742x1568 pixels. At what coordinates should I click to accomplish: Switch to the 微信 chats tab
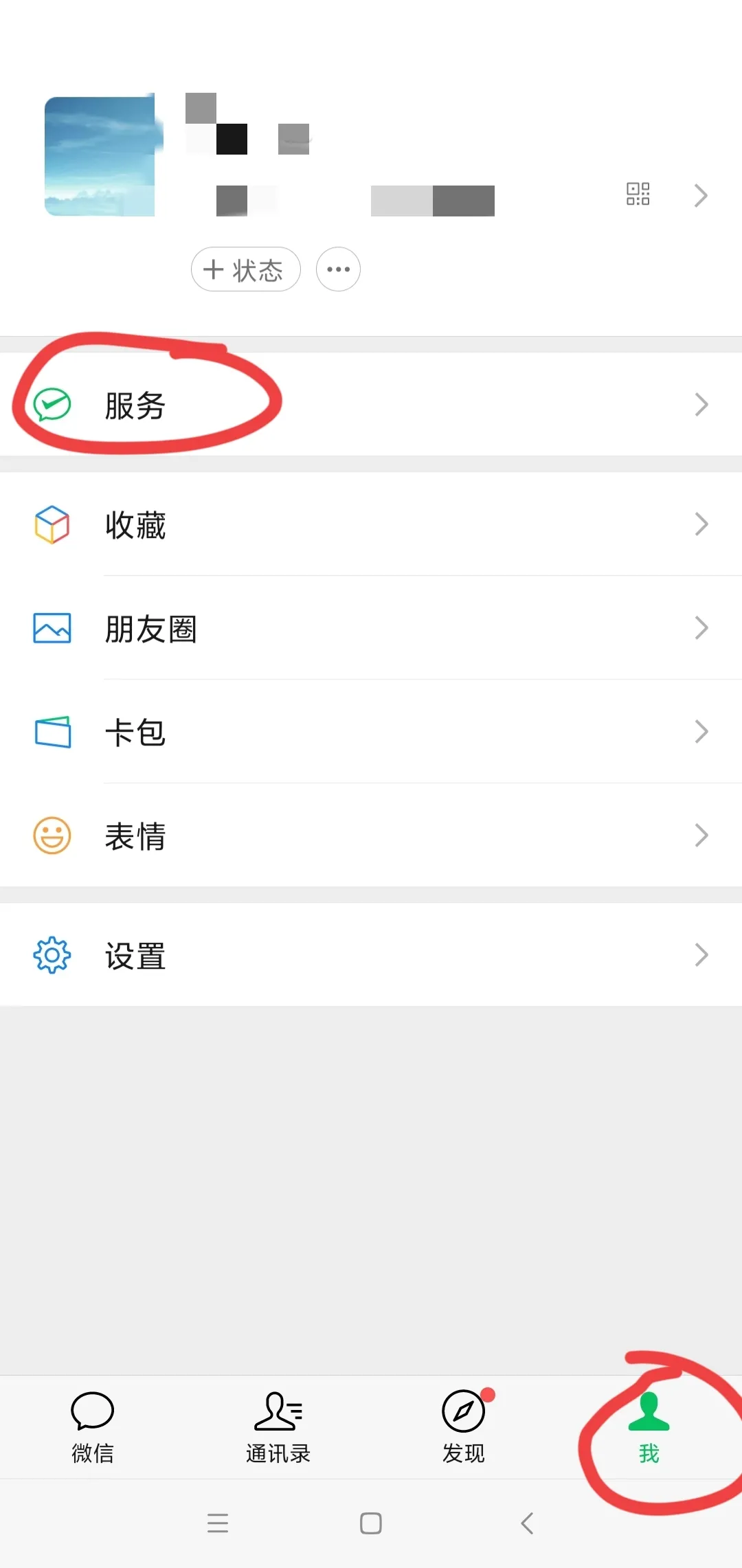[x=93, y=1426]
